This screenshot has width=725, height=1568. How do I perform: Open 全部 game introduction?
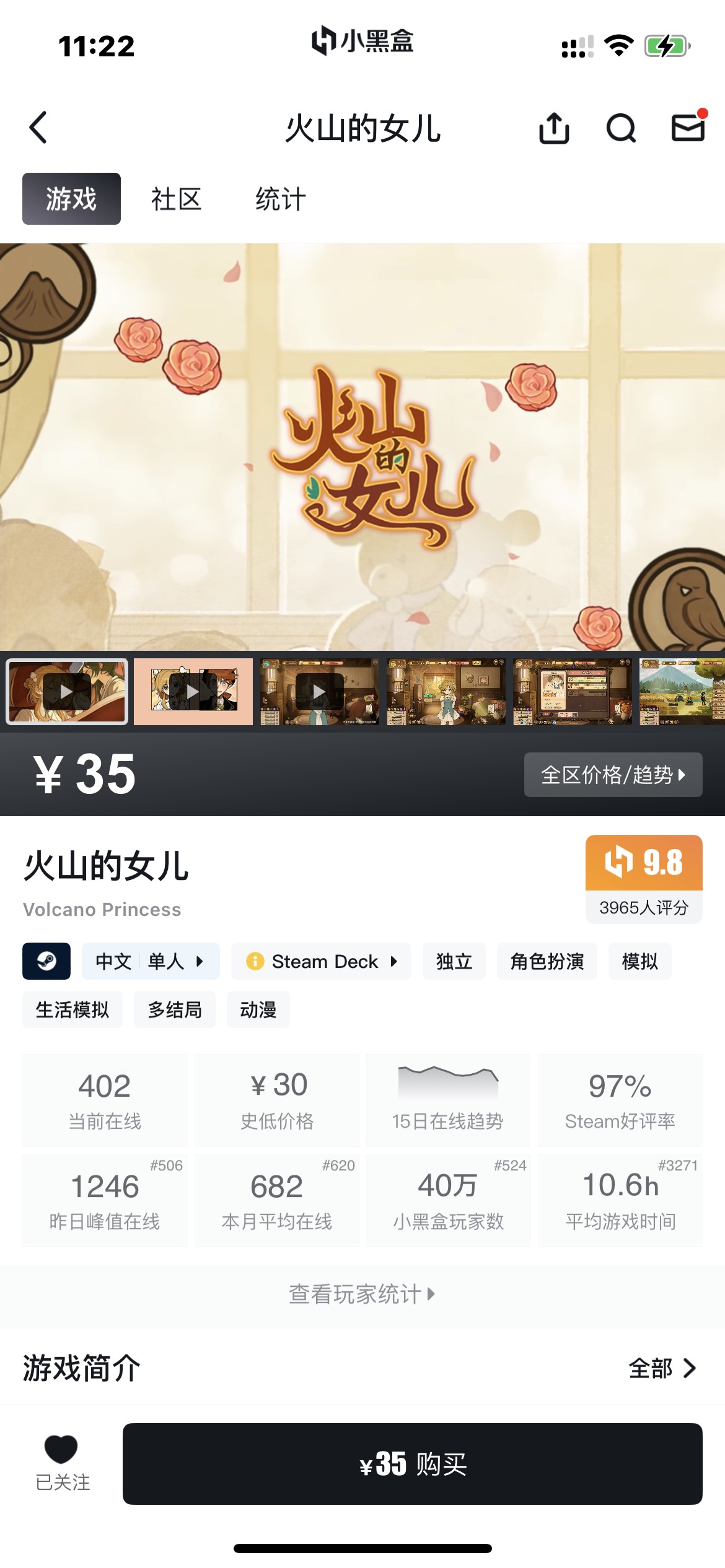(662, 1369)
